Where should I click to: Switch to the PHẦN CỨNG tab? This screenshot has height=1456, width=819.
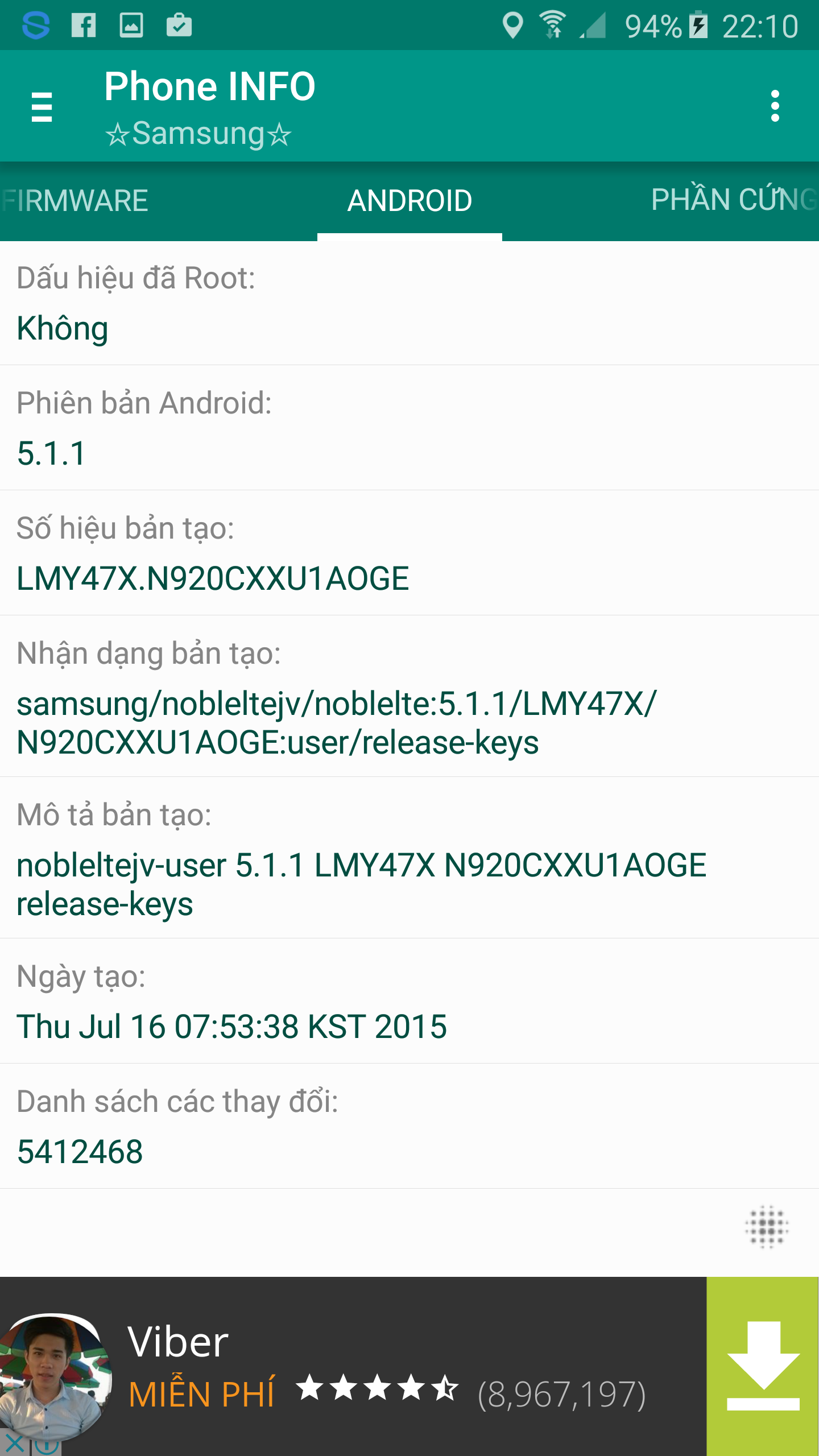pos(733,201)
